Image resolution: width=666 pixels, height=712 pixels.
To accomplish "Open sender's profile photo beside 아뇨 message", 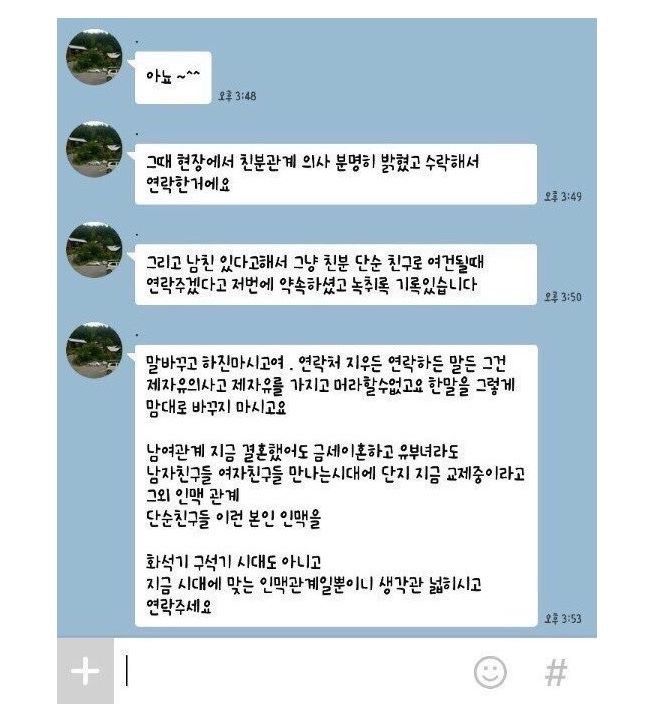I will [94, 59].
